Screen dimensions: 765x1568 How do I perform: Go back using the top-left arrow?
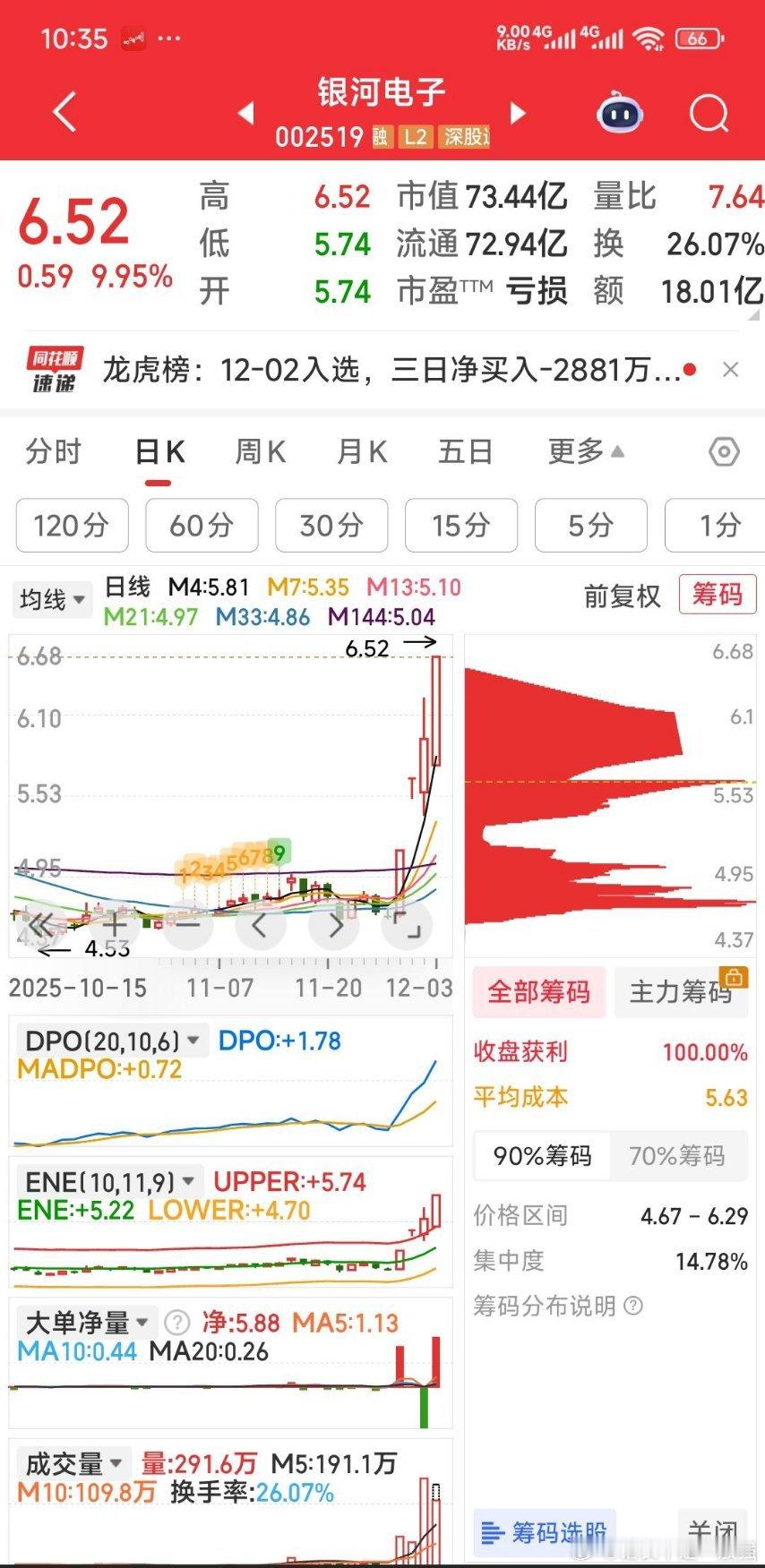(64, 114)
